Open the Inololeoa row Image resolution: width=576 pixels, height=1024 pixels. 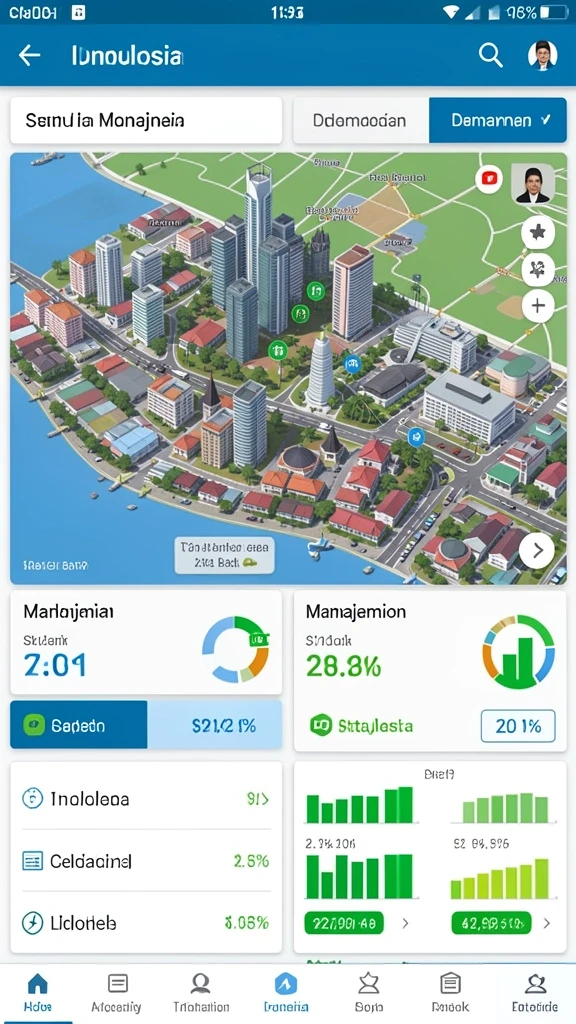click(146, 799)
